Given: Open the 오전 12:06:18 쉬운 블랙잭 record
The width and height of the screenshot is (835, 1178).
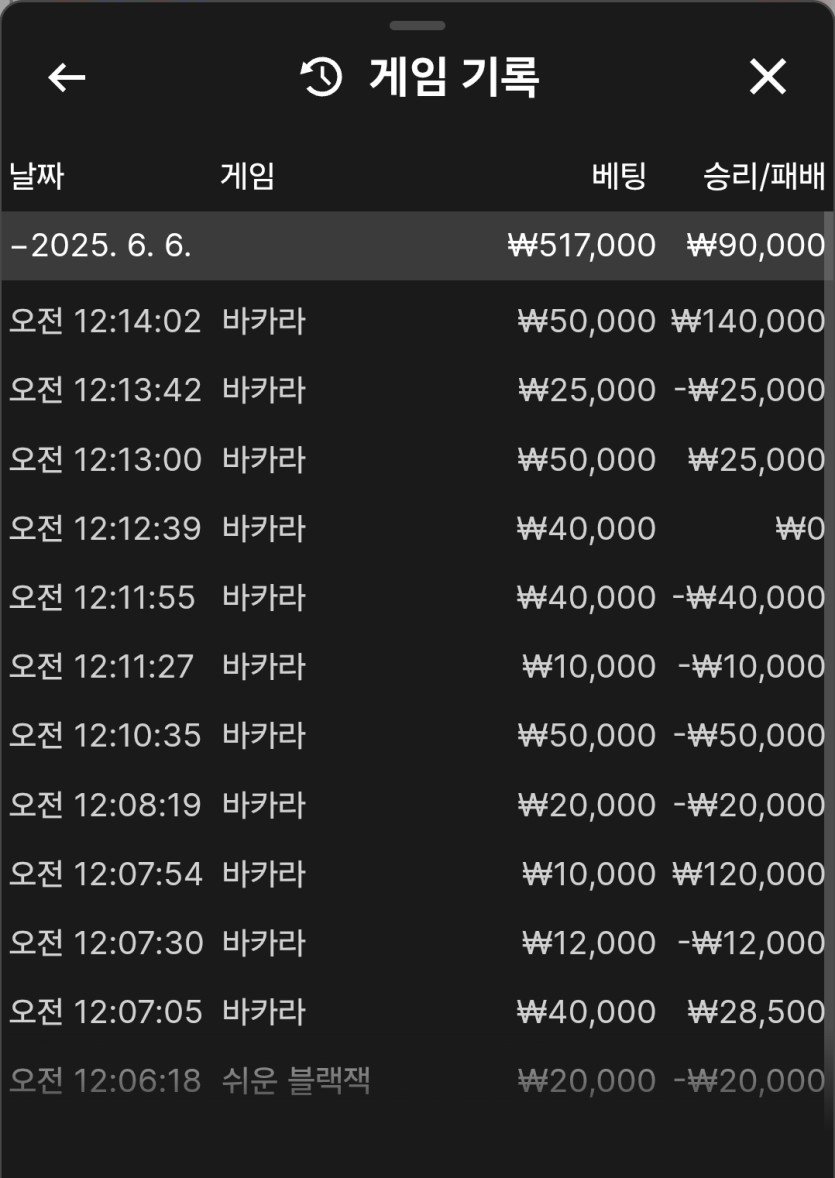Looking at the screenshot, I should pos(417,1080).
